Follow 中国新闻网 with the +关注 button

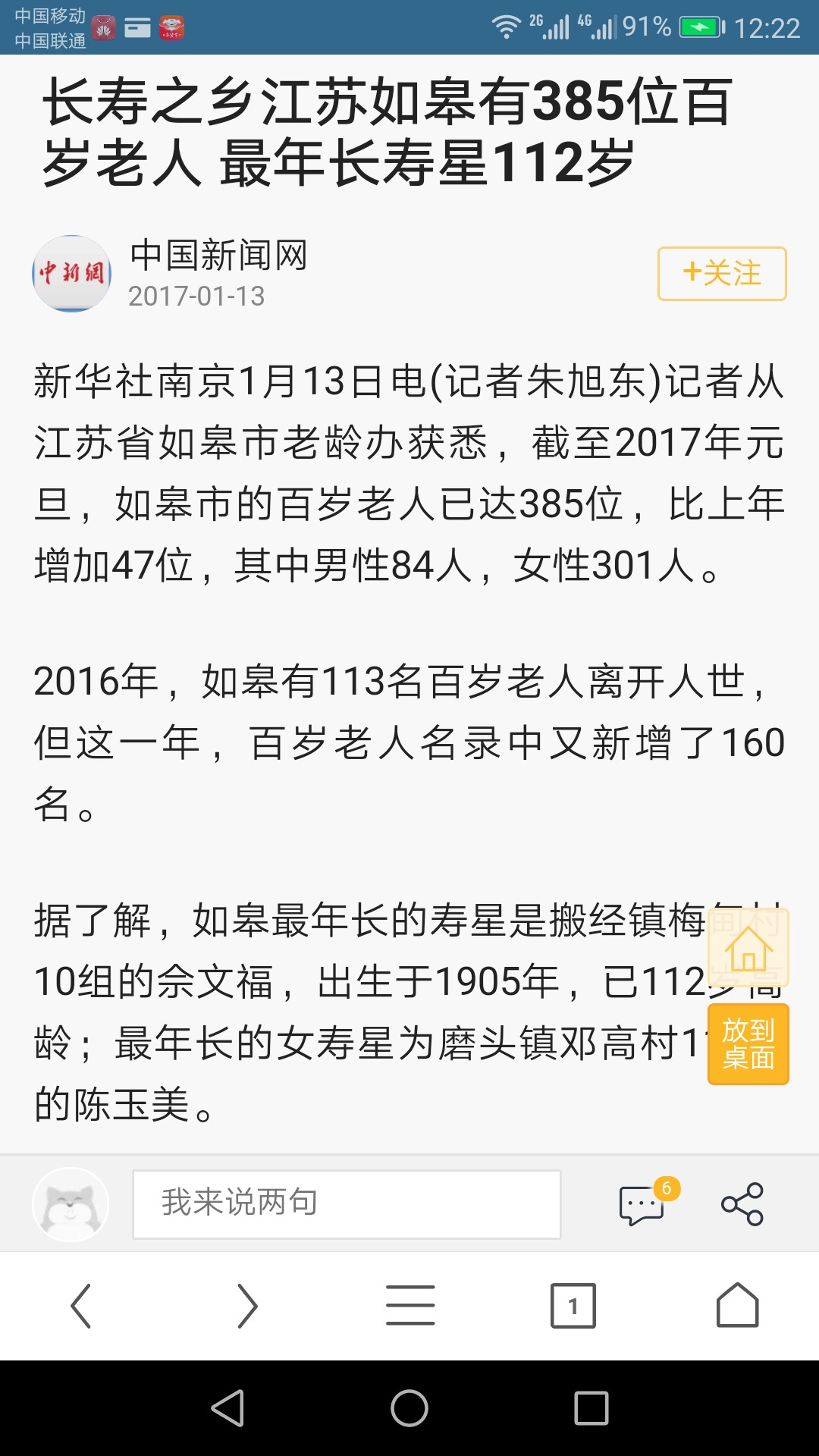[x=721, y=274]
